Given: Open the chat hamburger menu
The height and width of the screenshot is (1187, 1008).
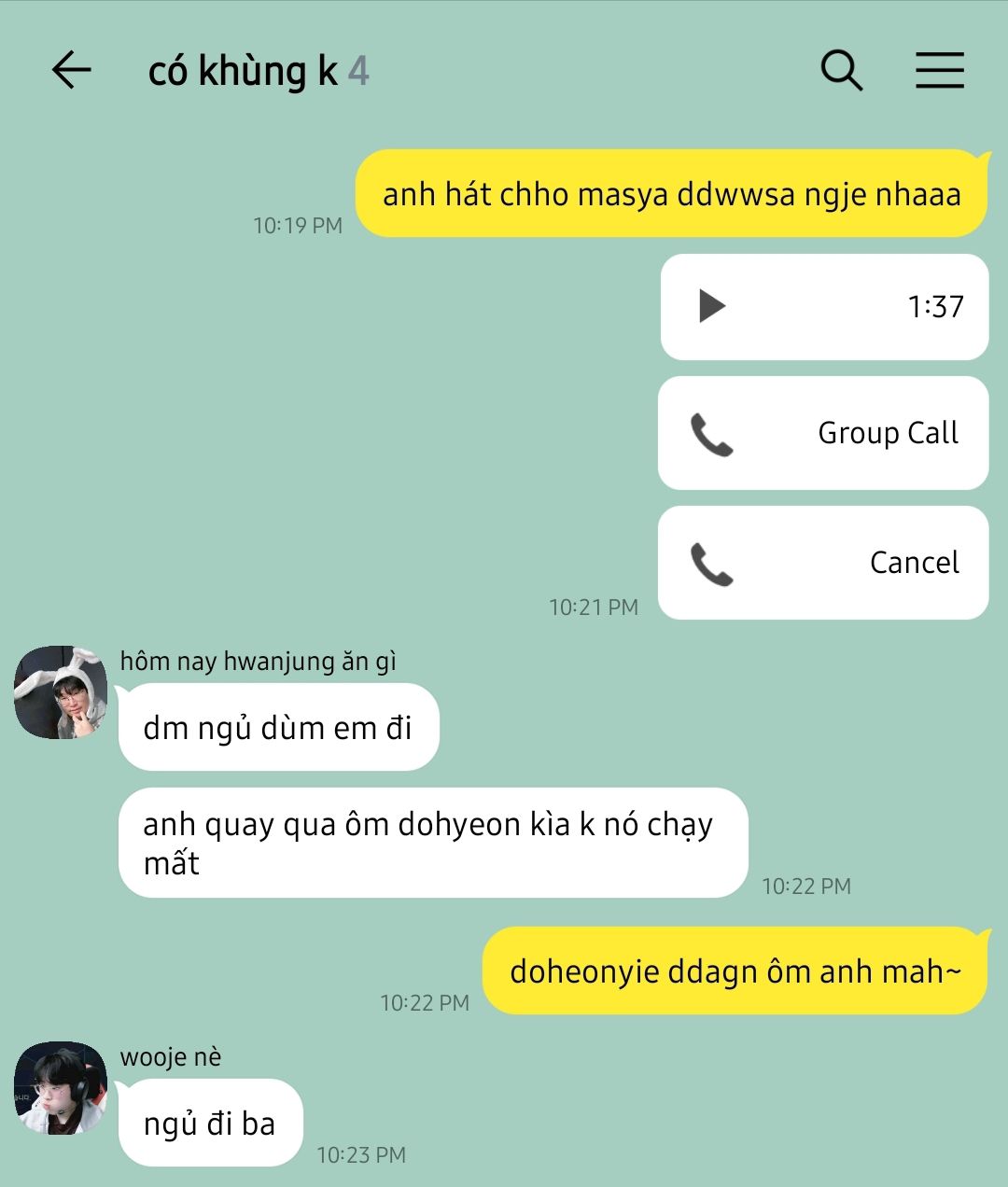Looking at the screenshot, I should pyautogui.click(x=939, y=70).
